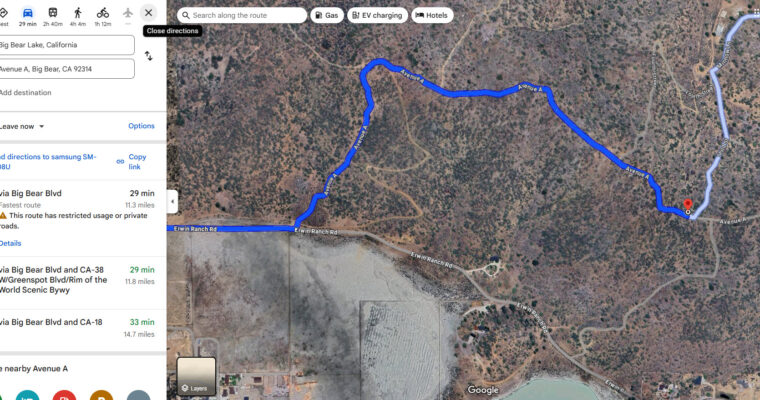
Task: Open Details for the fastest route
Action: click(10, 243)
